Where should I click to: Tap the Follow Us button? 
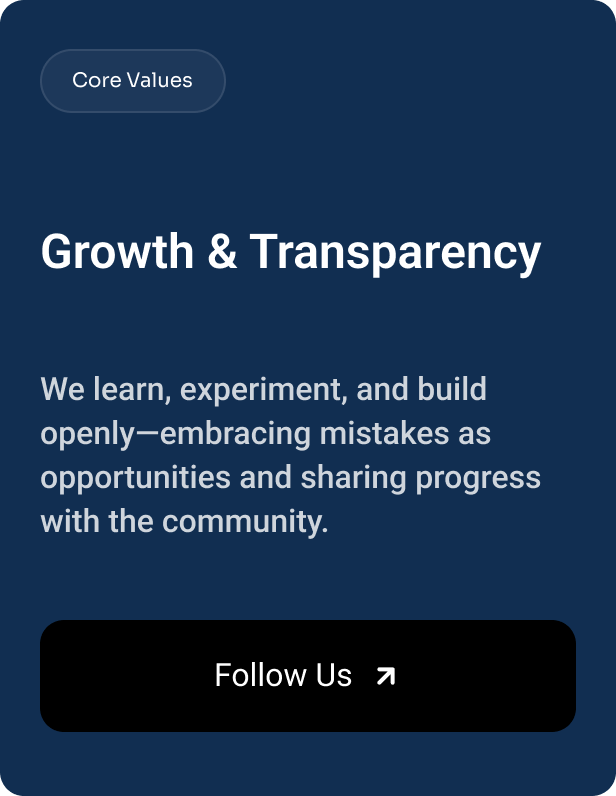click(x=307, y=676)
